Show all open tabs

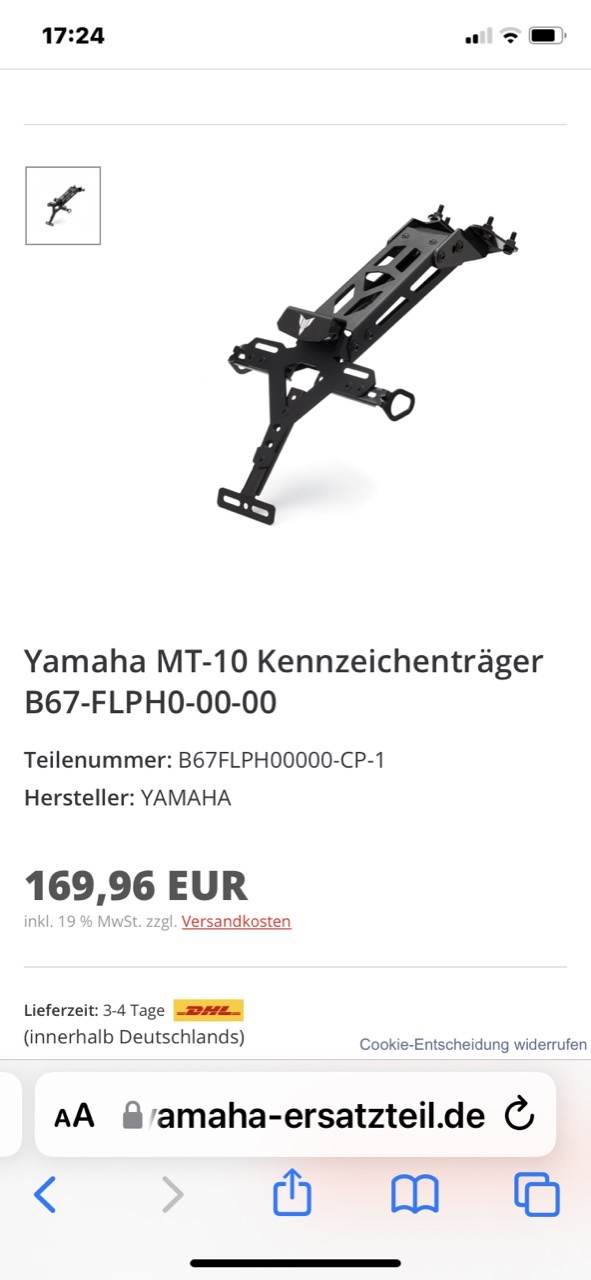[x=537, y=1194]
